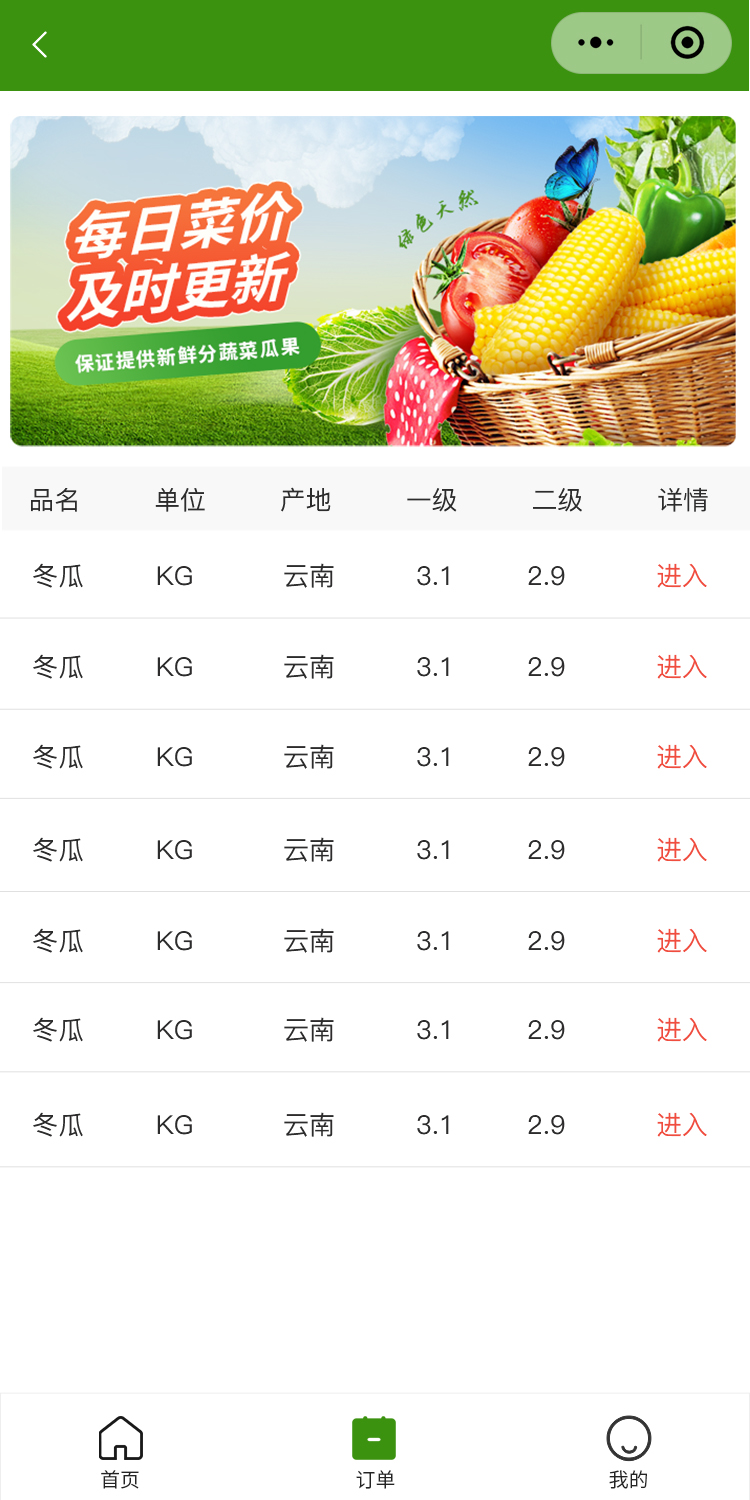This screenshot has height=1500, width=750.
Task: Close the mini program with the circle icon
Action: [x=687, y=43]
